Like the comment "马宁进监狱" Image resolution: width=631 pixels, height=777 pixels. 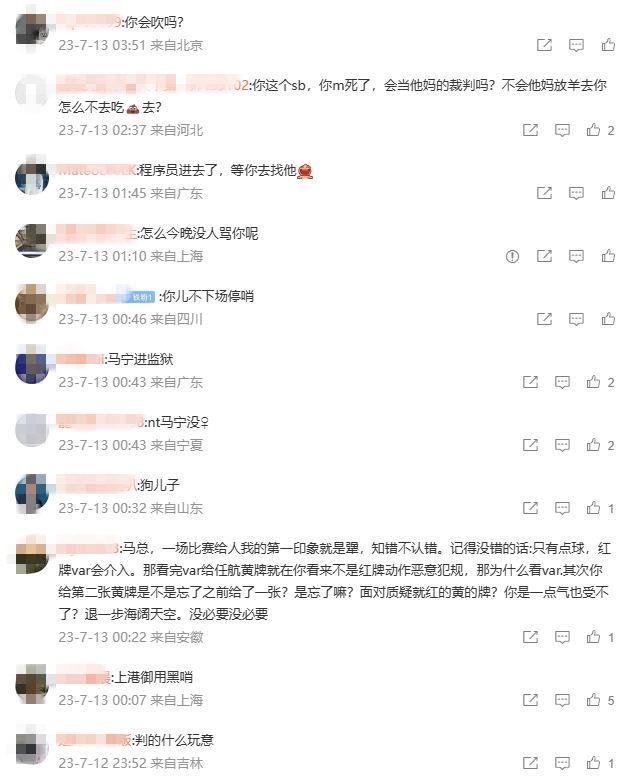594,382
